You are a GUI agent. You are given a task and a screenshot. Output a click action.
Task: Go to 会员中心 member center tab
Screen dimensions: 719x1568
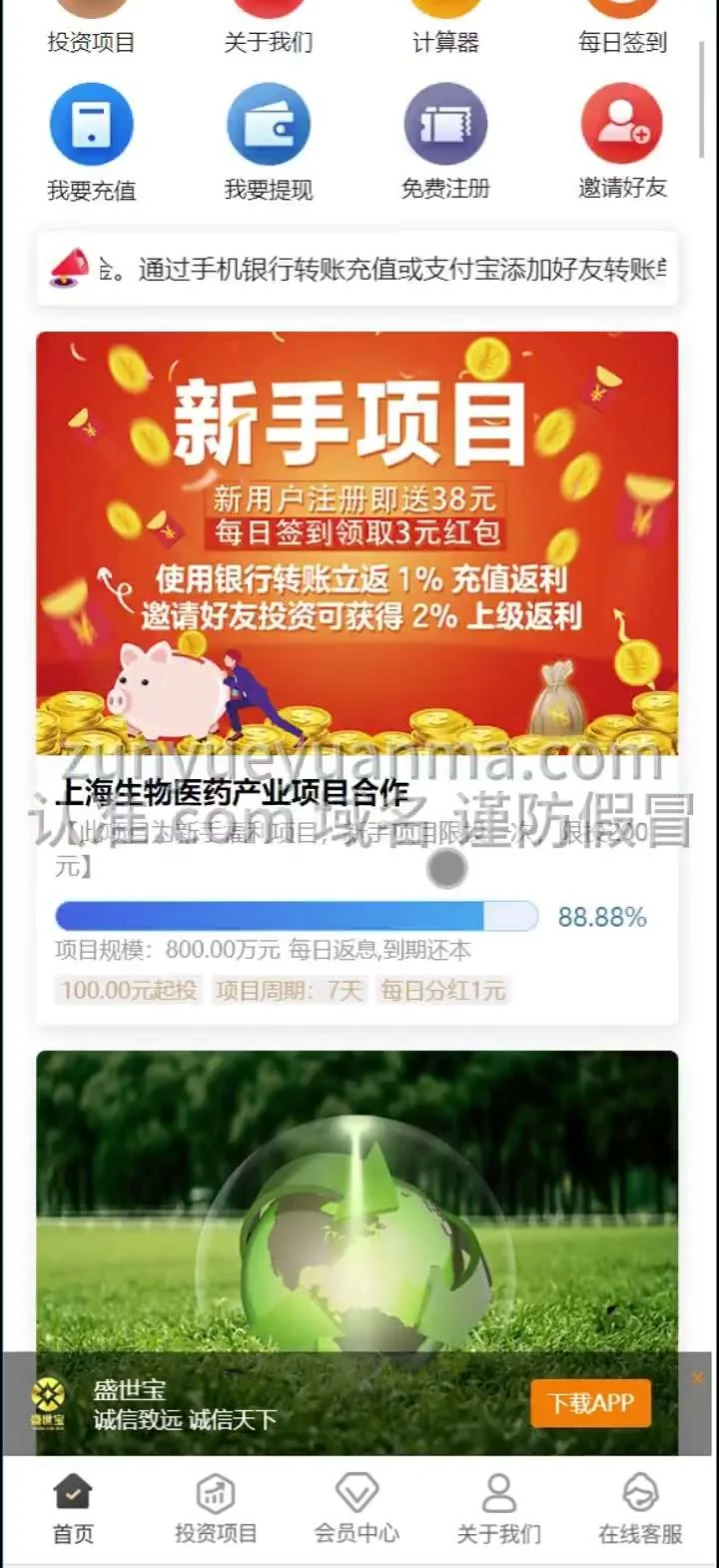pyautogui.click(x=357, y=1510)
